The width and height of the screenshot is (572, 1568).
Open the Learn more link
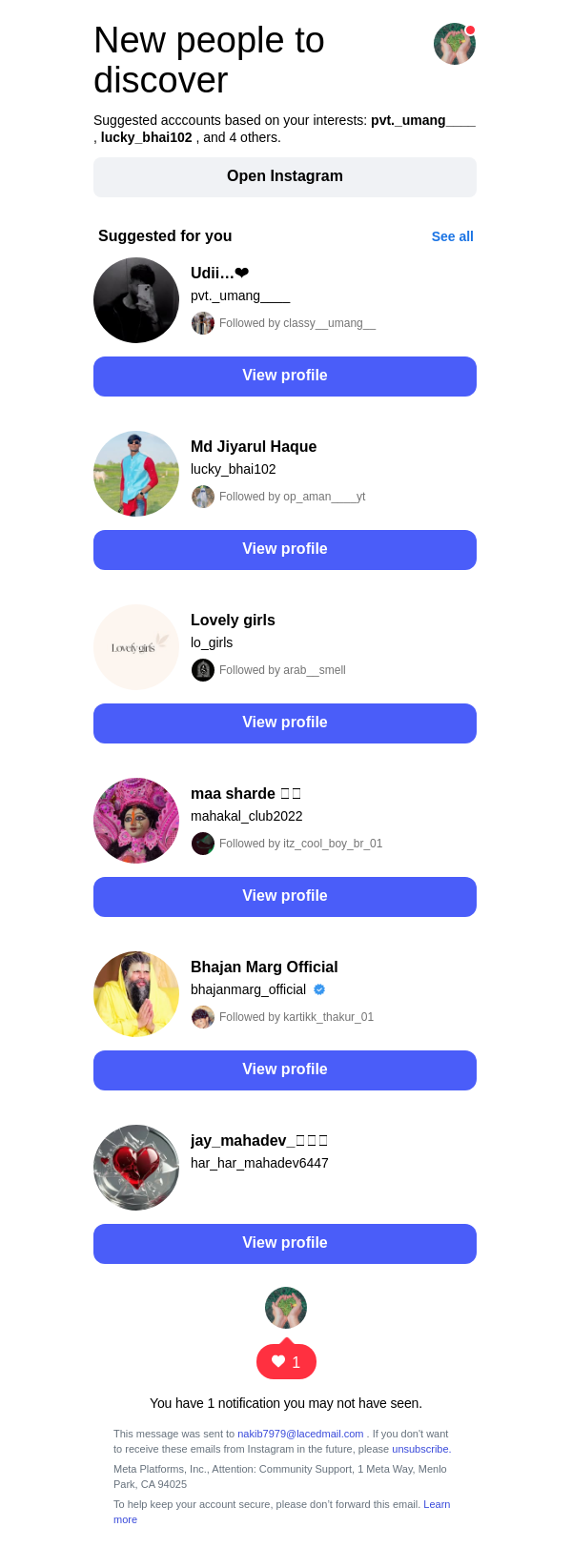click(436, 1504)
